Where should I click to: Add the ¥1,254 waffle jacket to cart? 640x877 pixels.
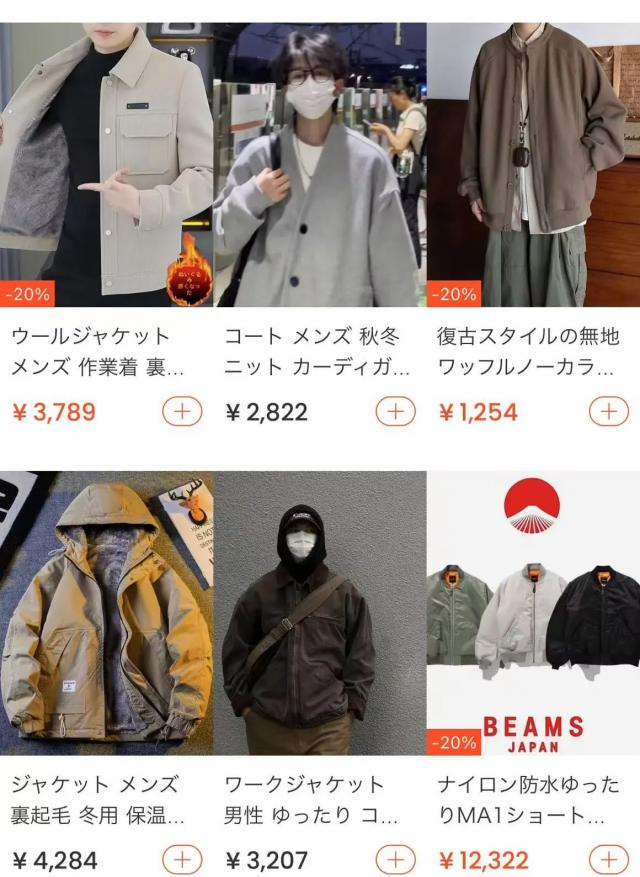point(608,411)
